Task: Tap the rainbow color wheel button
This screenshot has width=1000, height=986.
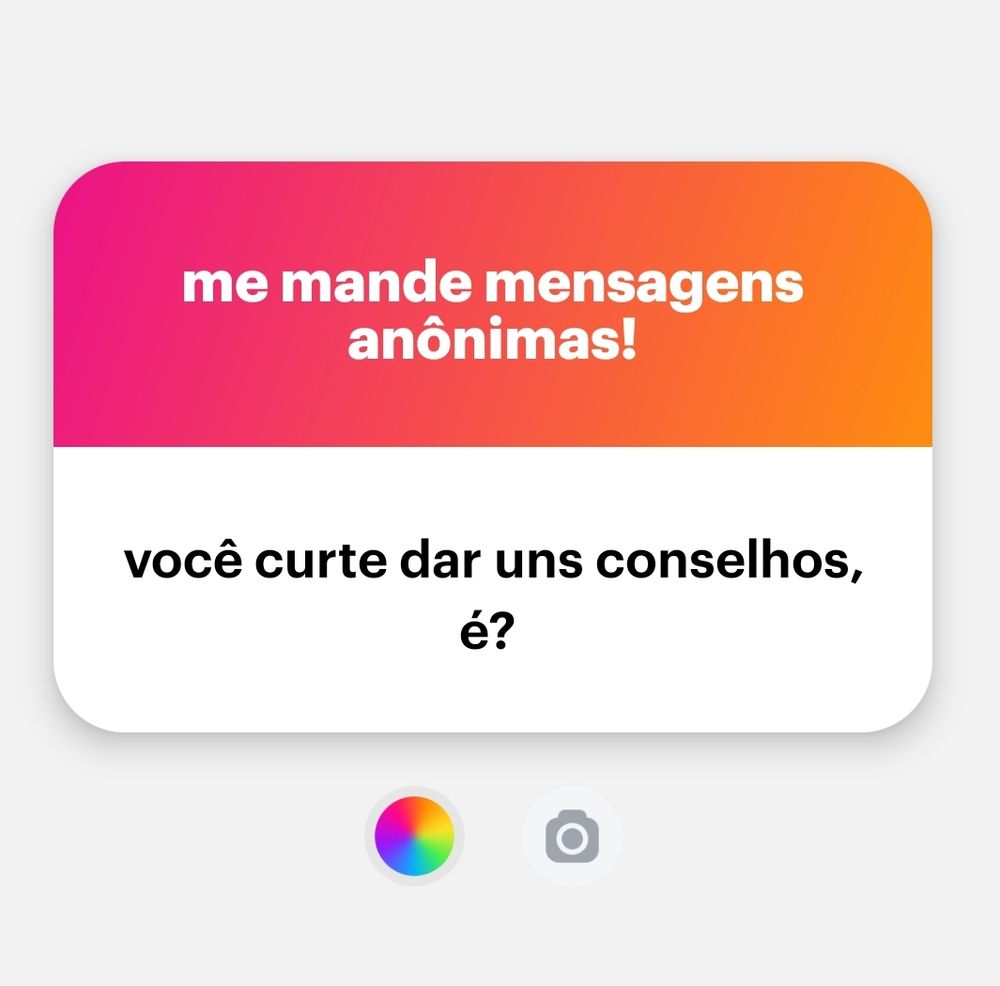Action: tap(415, 835)
